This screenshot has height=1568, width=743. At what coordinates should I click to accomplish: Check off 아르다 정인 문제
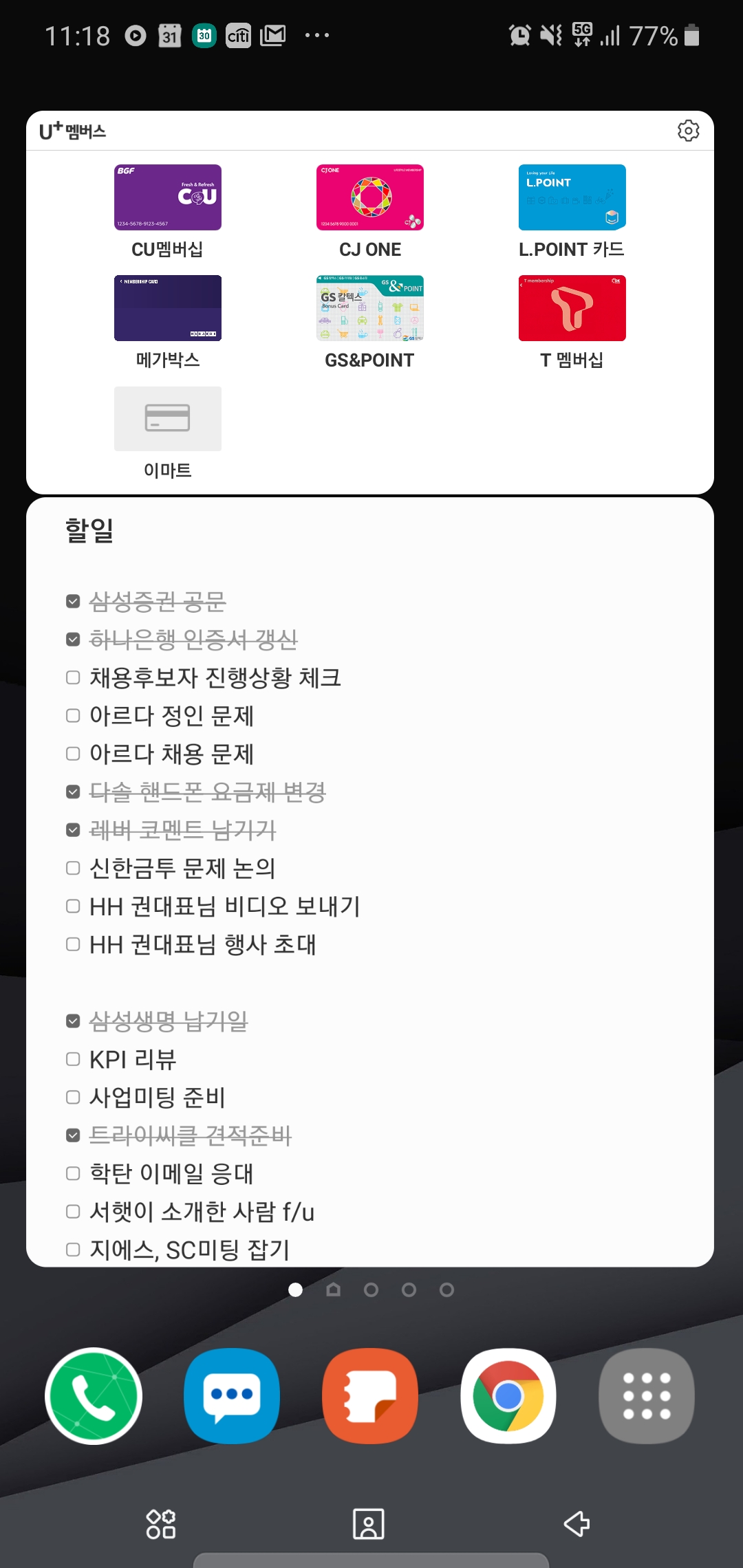[73, 715]
